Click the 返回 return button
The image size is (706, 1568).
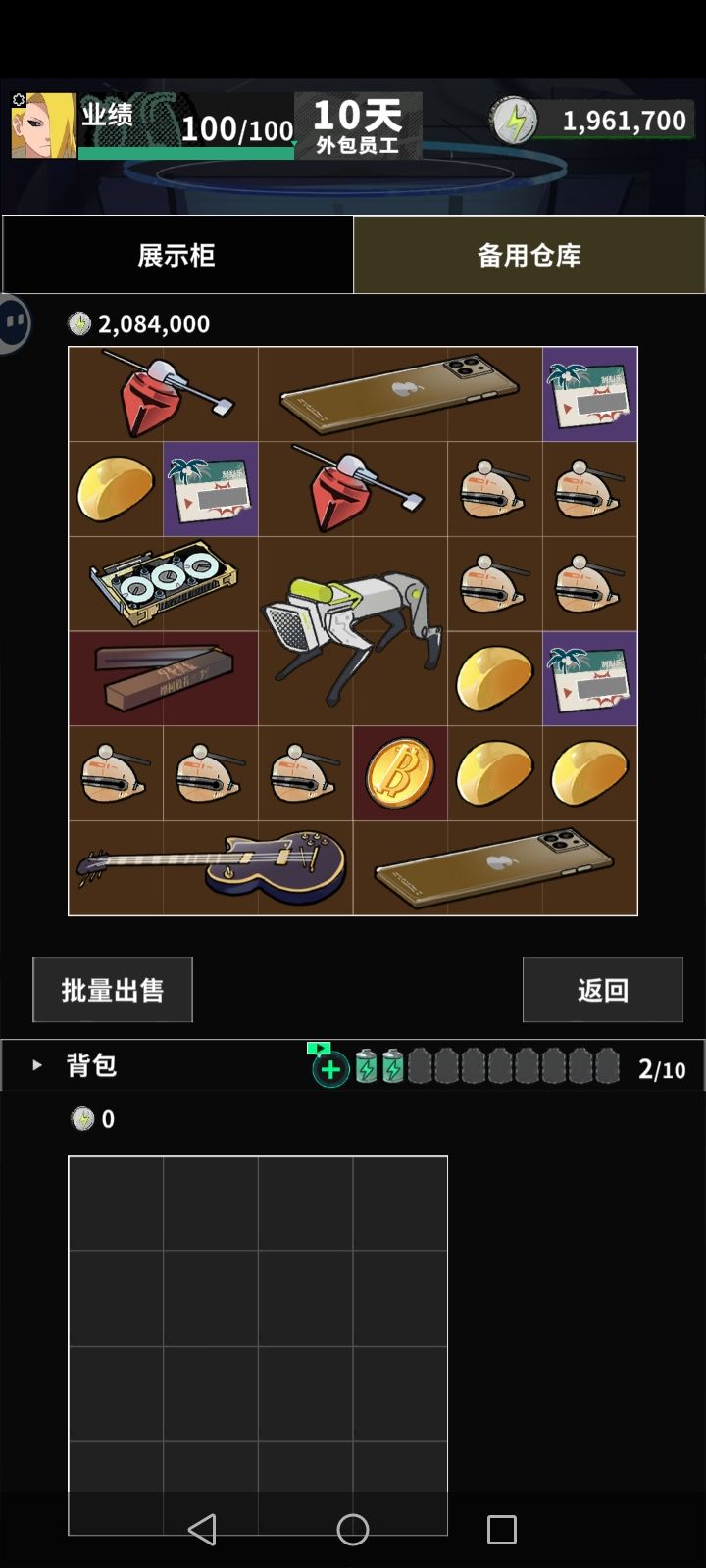602,990
